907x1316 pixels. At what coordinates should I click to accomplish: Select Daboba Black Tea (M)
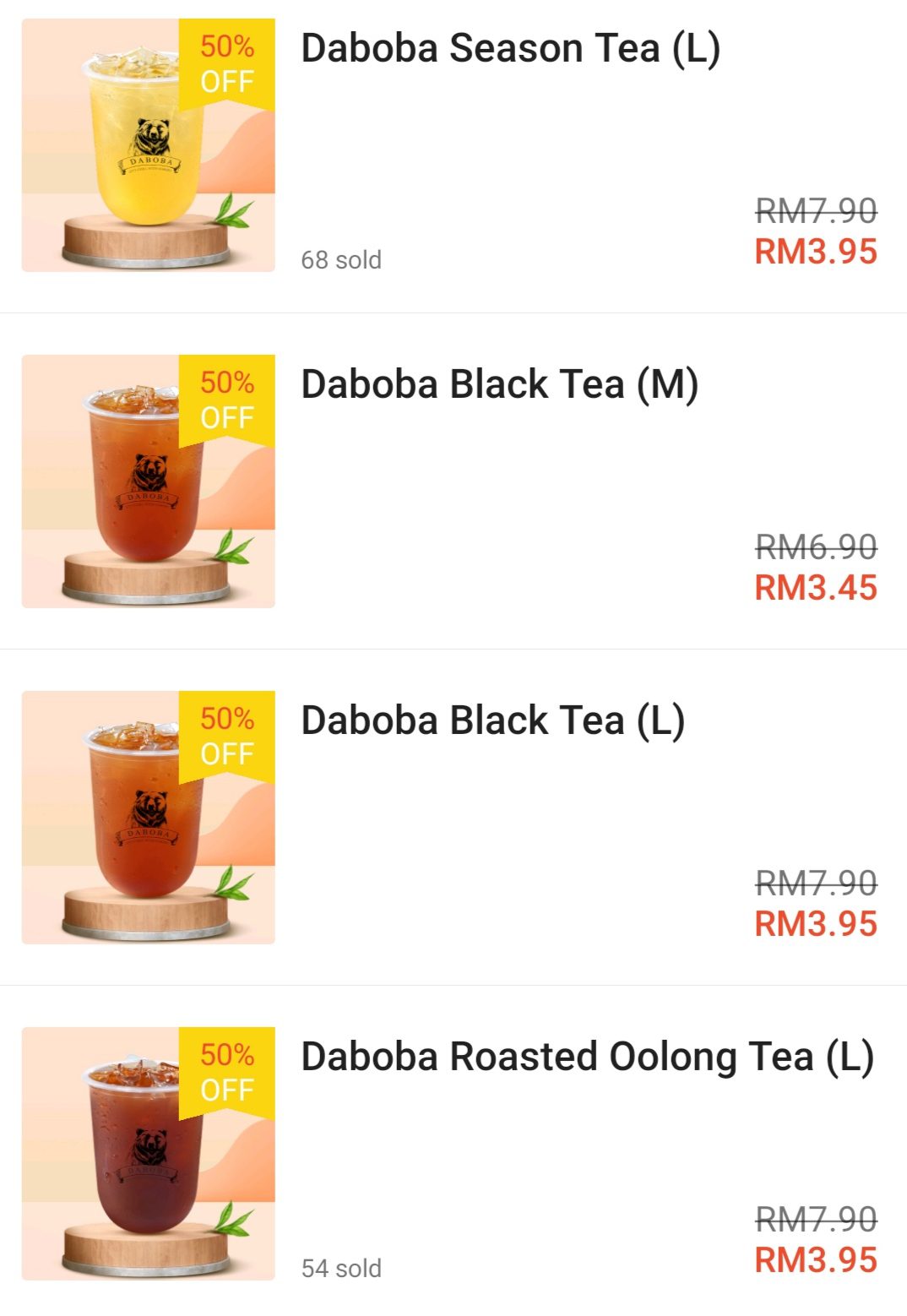coord(499,385)
